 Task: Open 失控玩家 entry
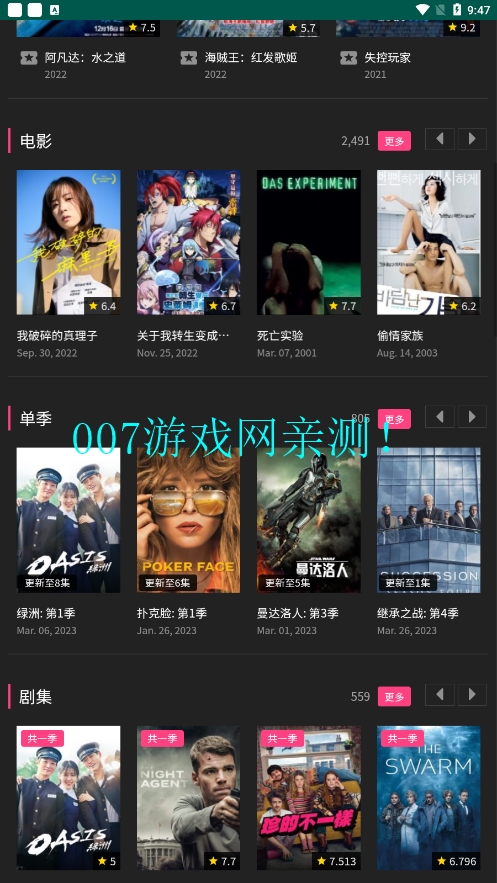(x=387, y=57)
